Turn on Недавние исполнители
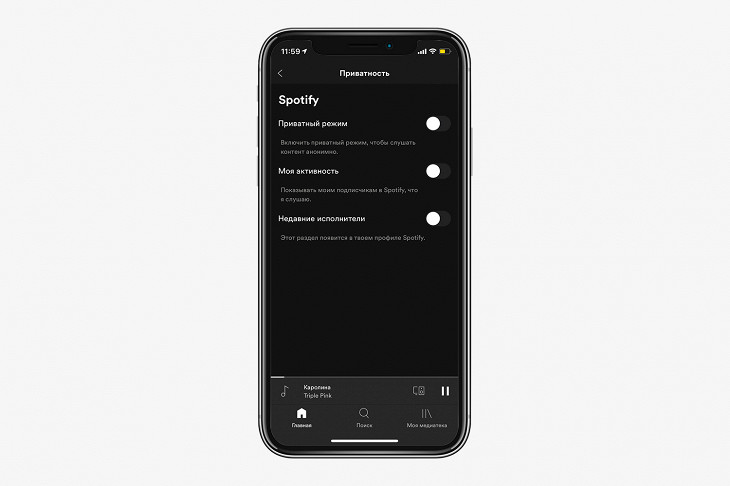The image size is (730, 486). tap(437, 218)
